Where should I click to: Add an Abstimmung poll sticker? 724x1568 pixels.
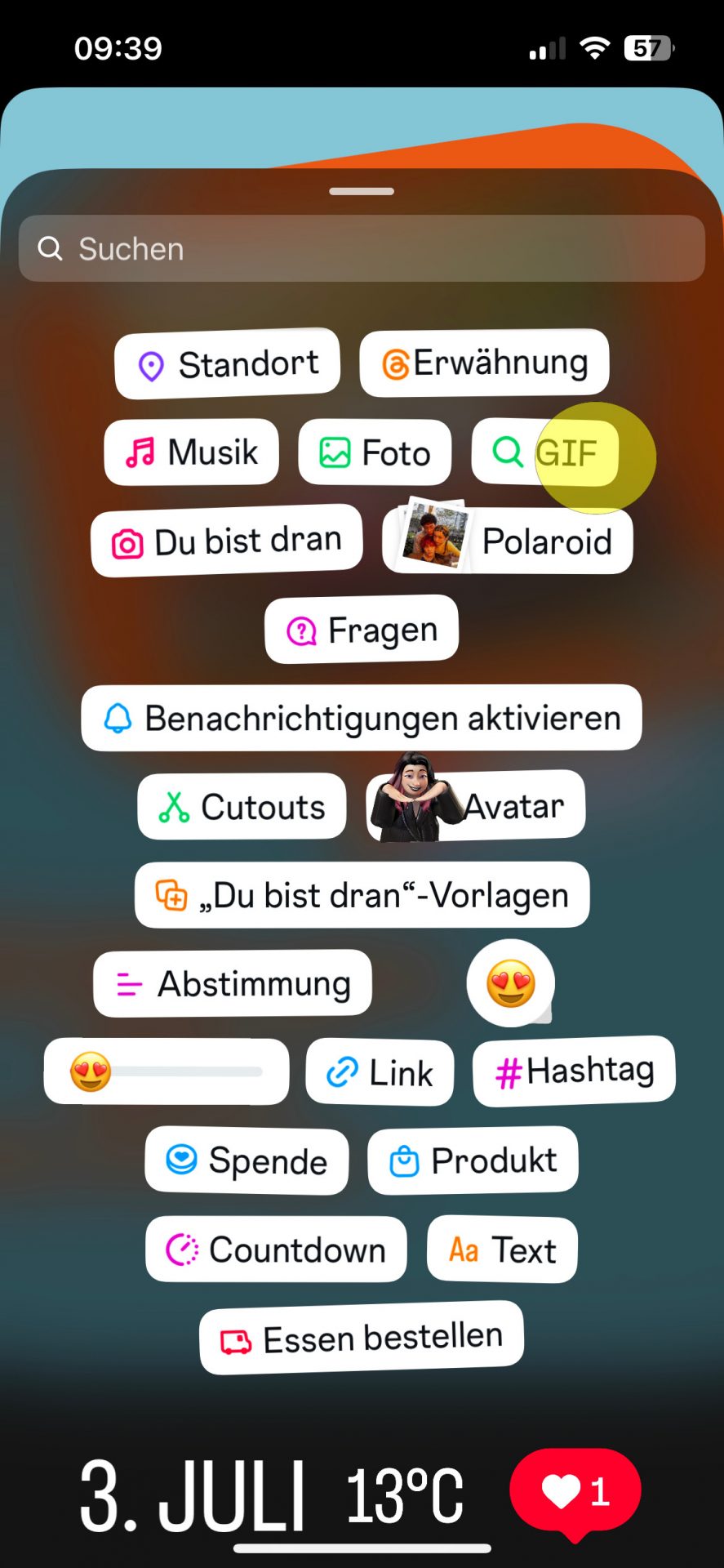click(x=233, y=984)
